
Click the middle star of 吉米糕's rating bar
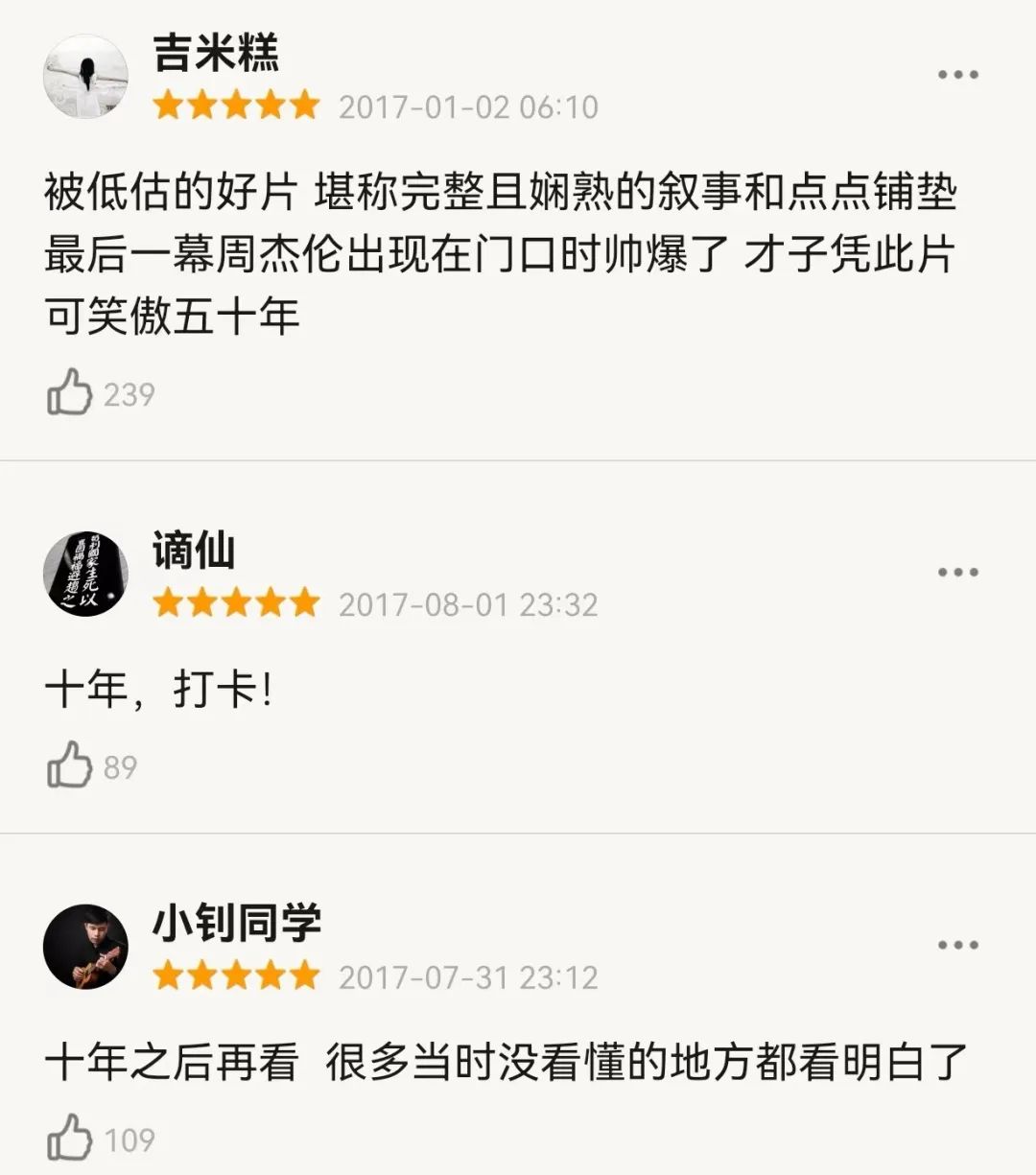pos(234,106)
